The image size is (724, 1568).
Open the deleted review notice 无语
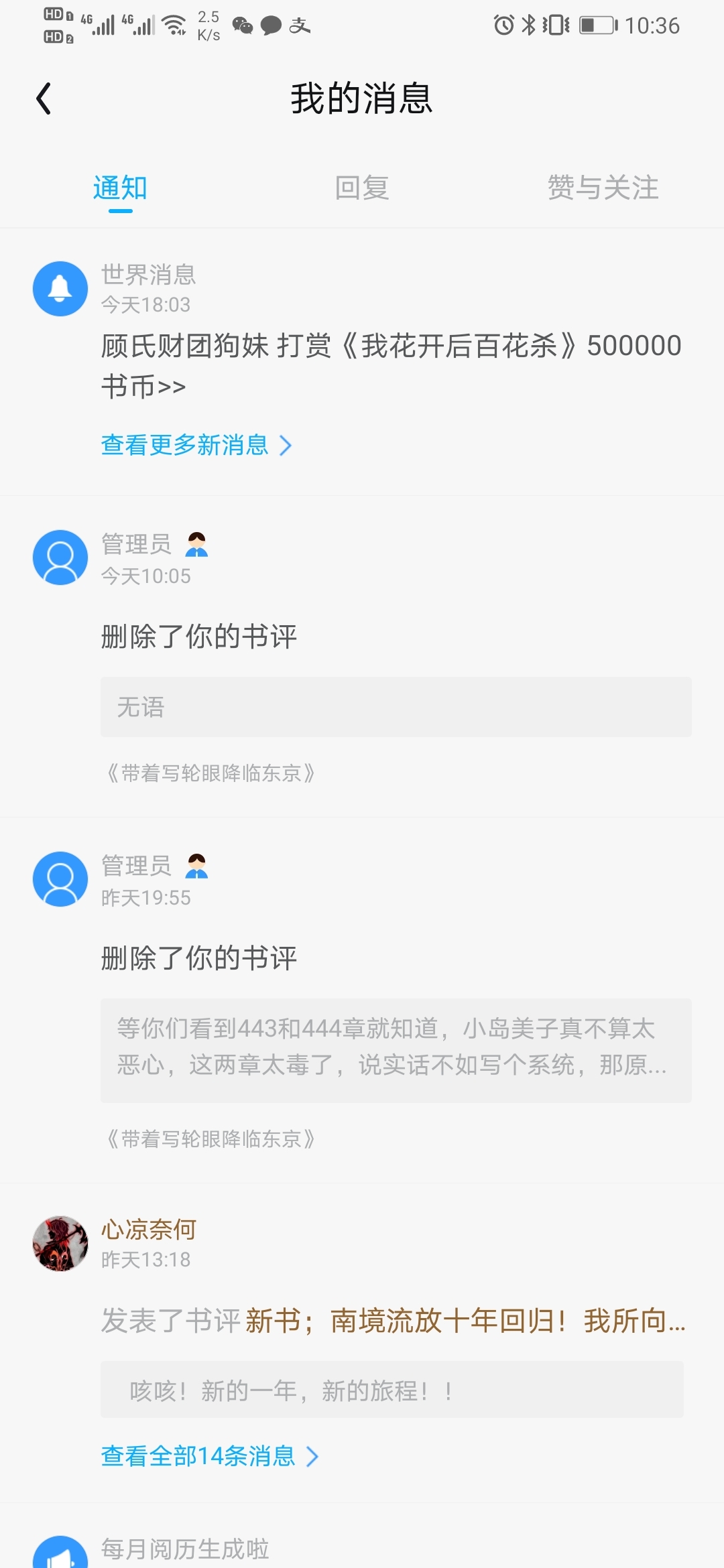(396, 707)
